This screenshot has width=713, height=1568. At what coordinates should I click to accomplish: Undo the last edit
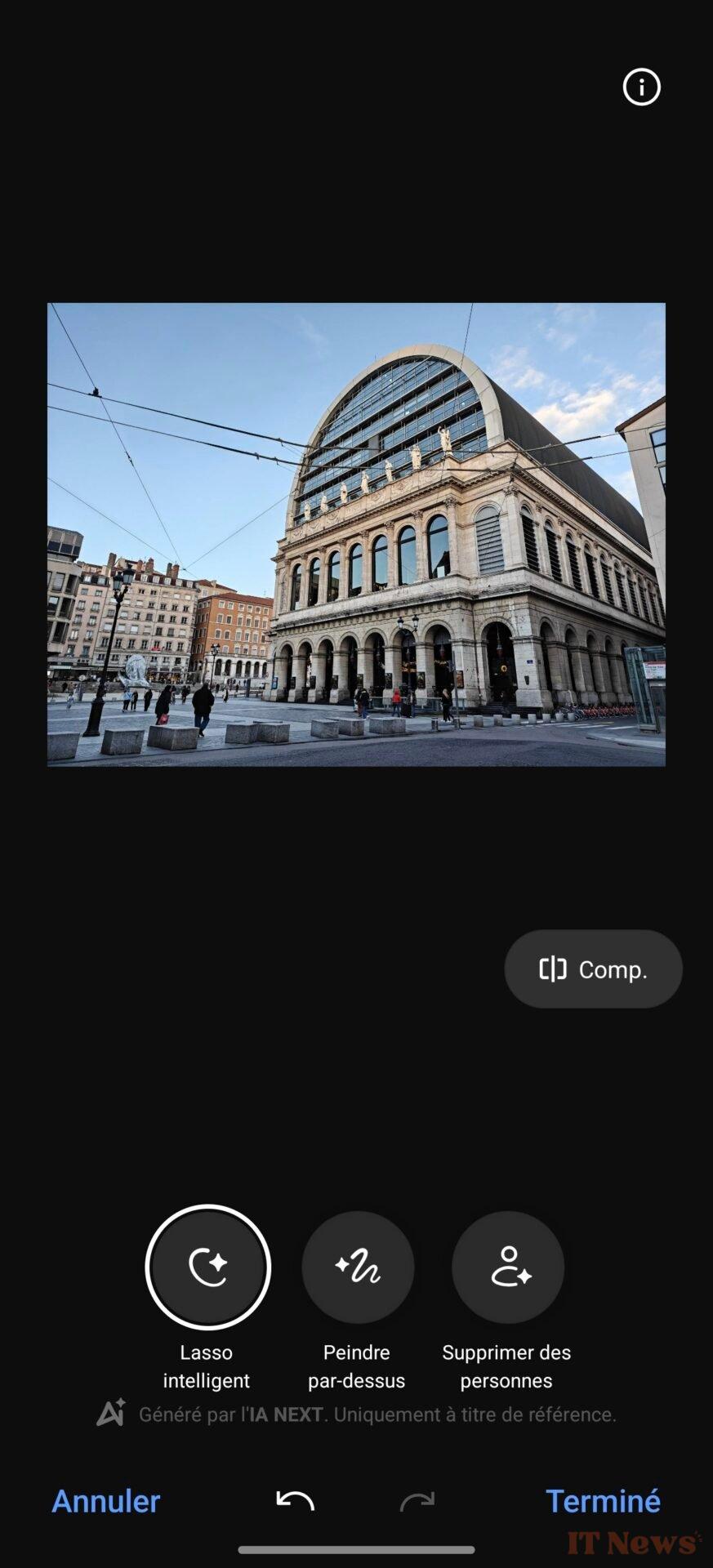click(295, 1500)
